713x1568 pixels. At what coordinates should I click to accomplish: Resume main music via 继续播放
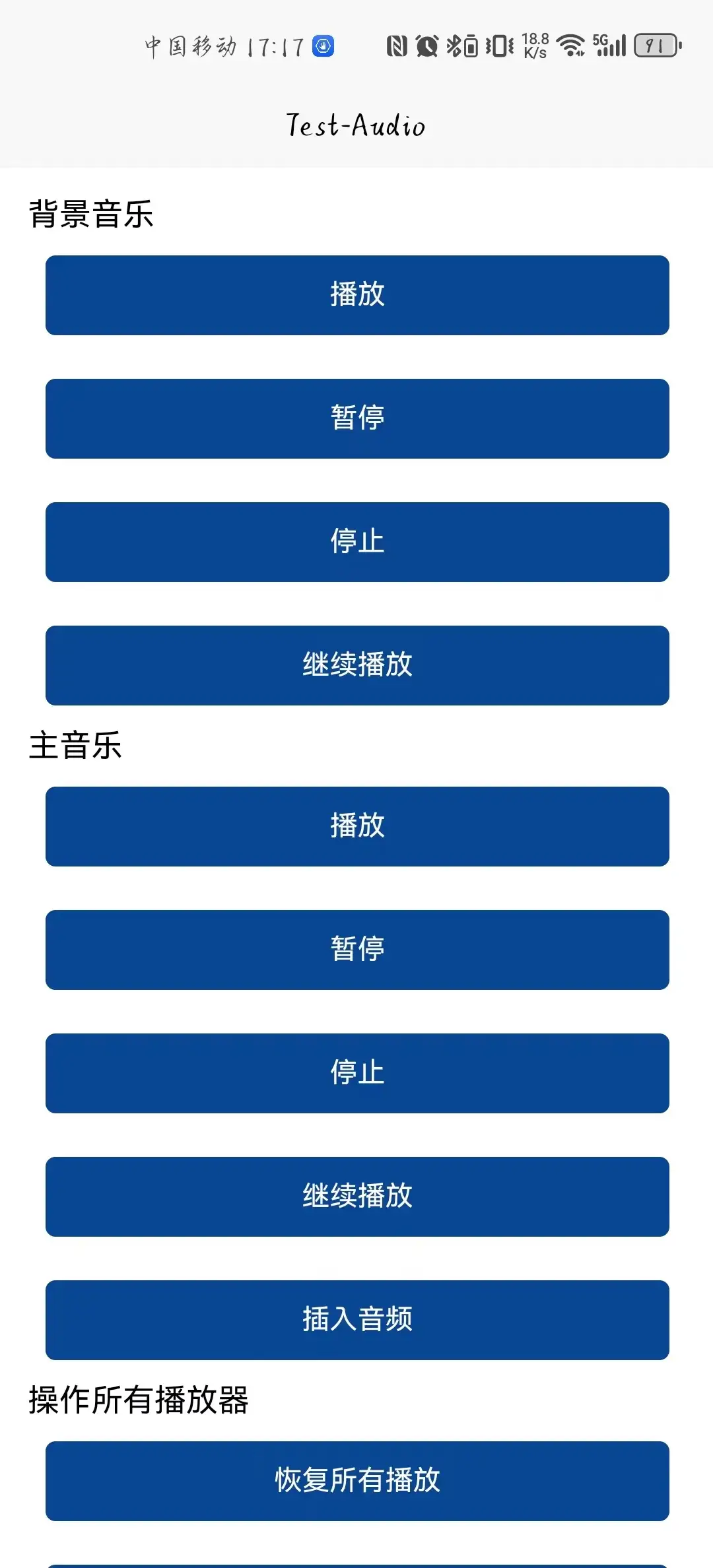tap(357, 1196)
